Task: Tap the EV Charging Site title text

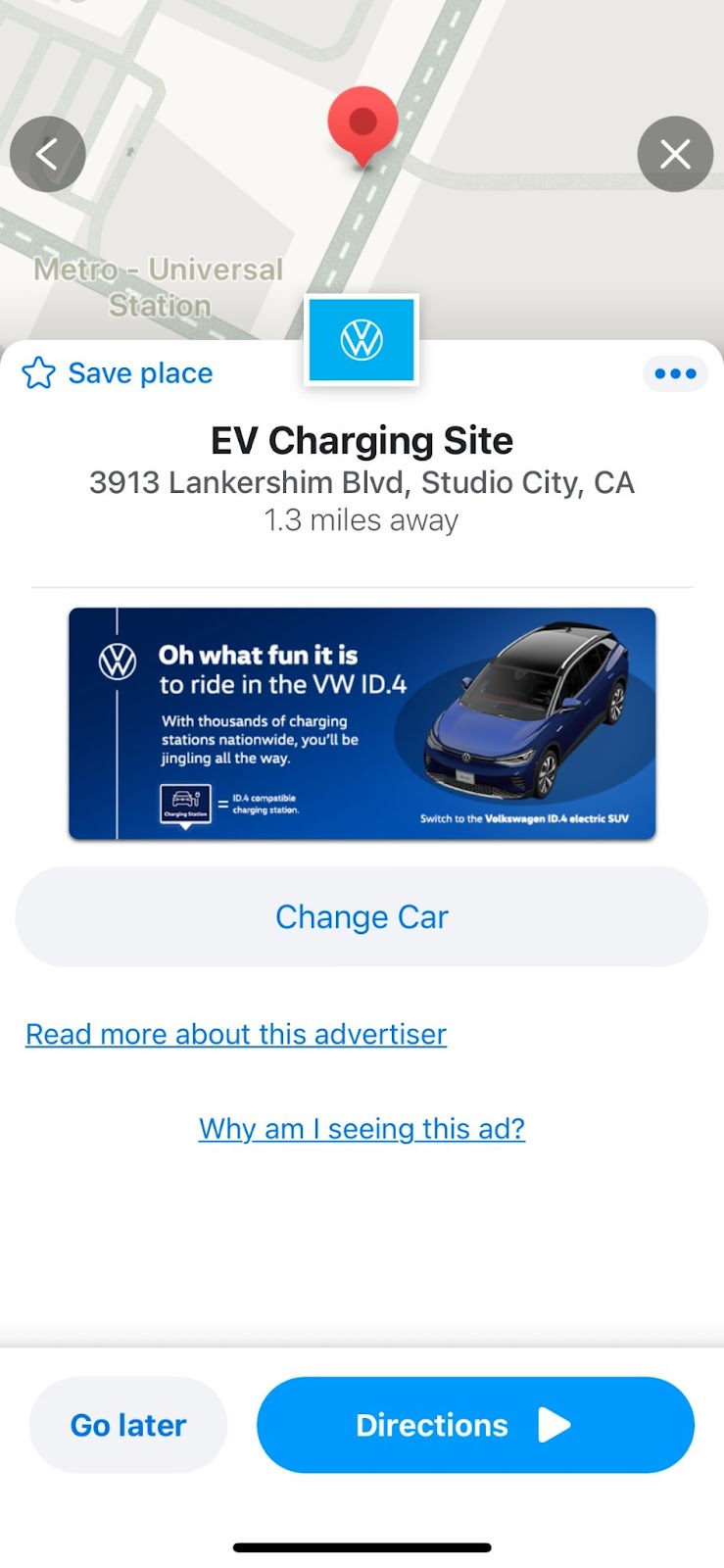Action: [362, 440]
